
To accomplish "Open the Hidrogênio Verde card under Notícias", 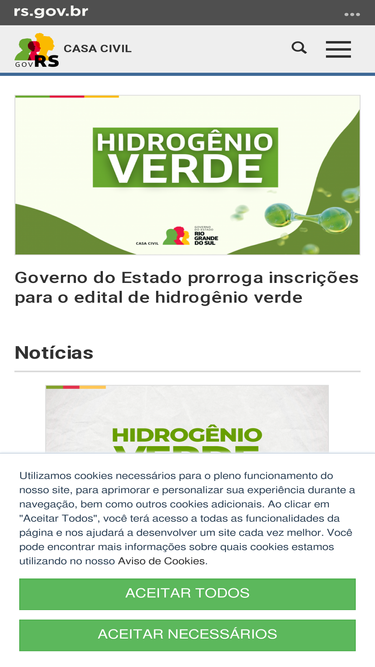I will pyautogui.click(x=187, y=419).
